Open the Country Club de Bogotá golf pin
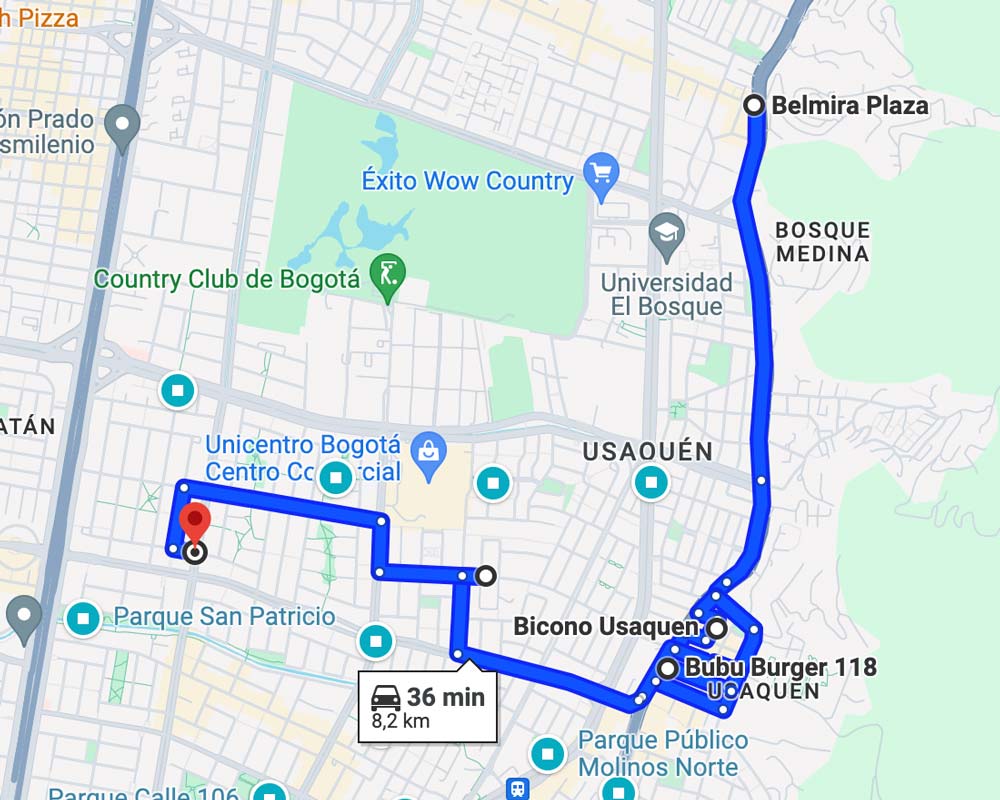Image resolution: width=1000 pixels, height=800 pixels. click(x=387, y=274)
